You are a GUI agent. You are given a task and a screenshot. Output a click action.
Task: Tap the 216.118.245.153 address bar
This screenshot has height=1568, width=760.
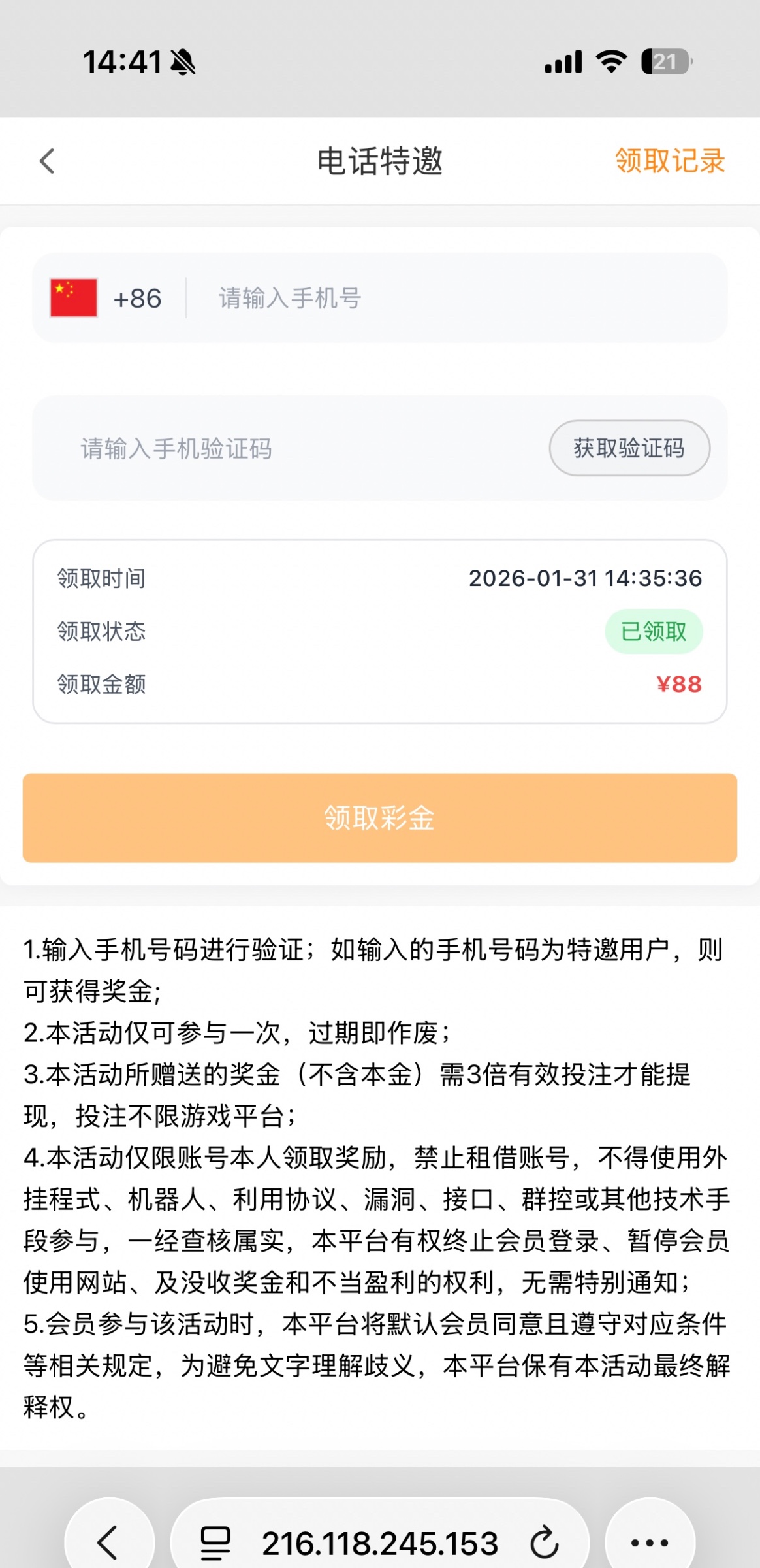[380, 1543]
